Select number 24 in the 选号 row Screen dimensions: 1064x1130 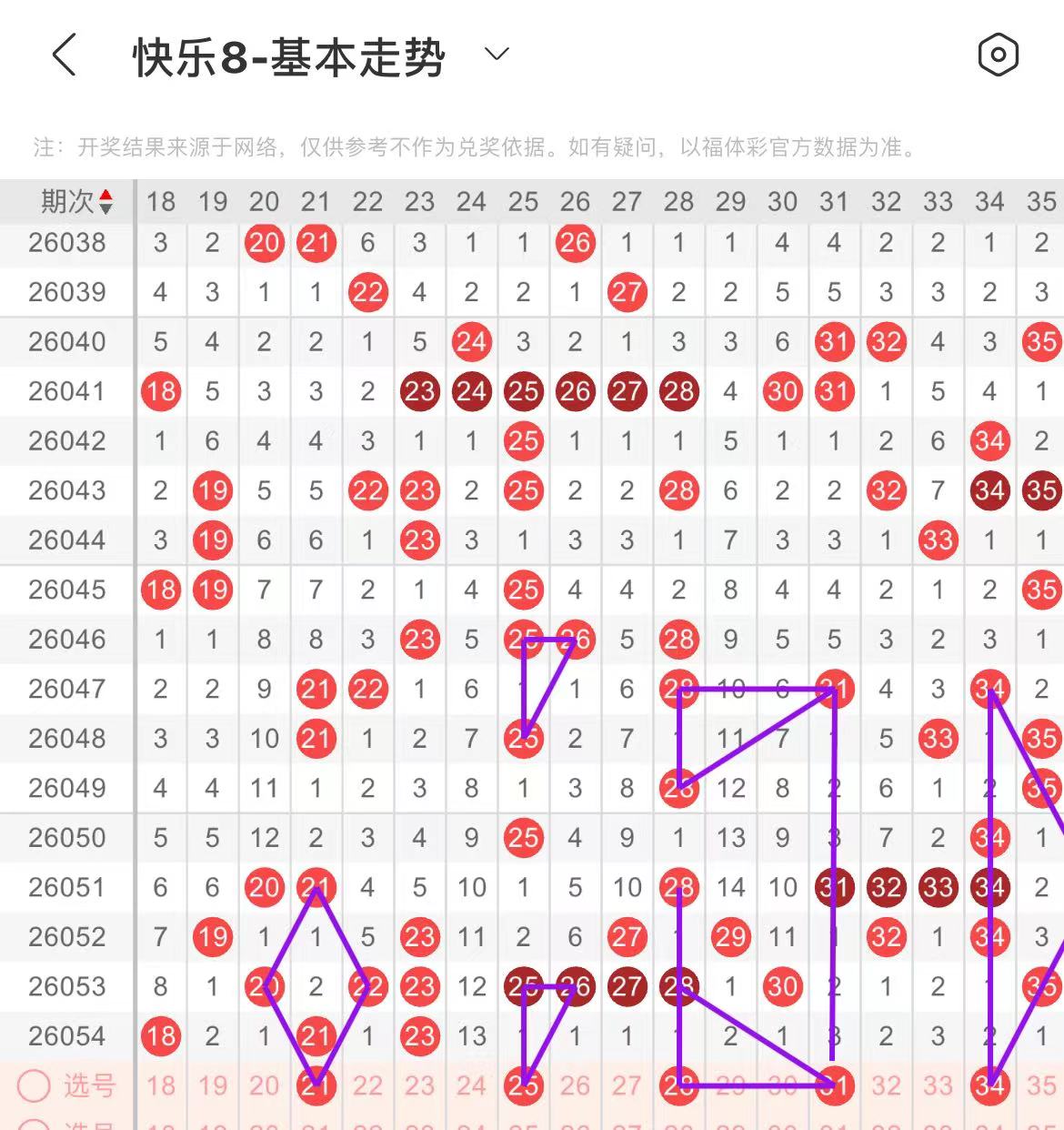471,1085
